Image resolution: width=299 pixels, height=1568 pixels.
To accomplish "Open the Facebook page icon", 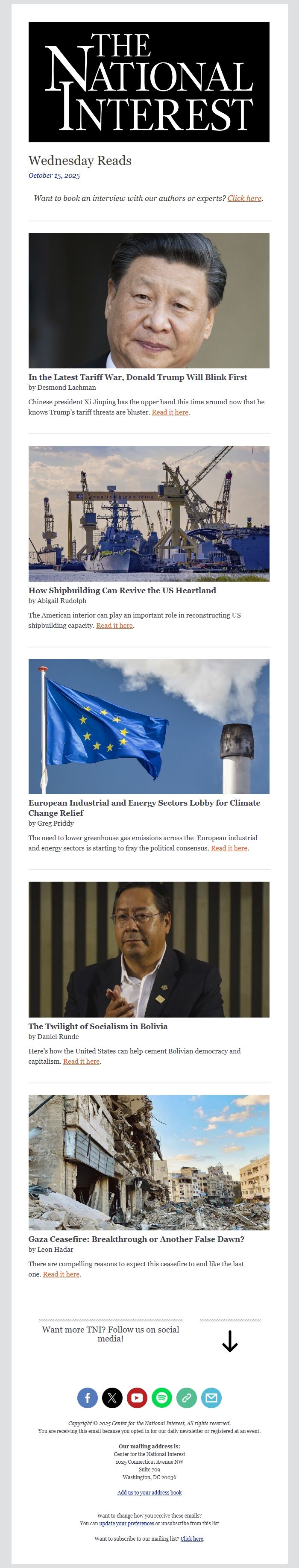I will tap(87, 1398).
